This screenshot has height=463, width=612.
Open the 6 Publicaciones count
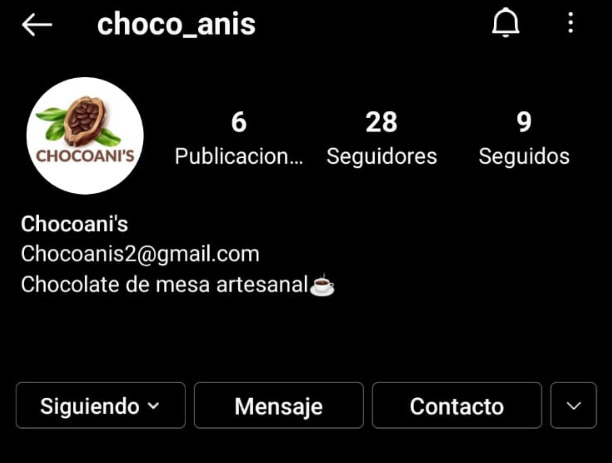point(238,138)
